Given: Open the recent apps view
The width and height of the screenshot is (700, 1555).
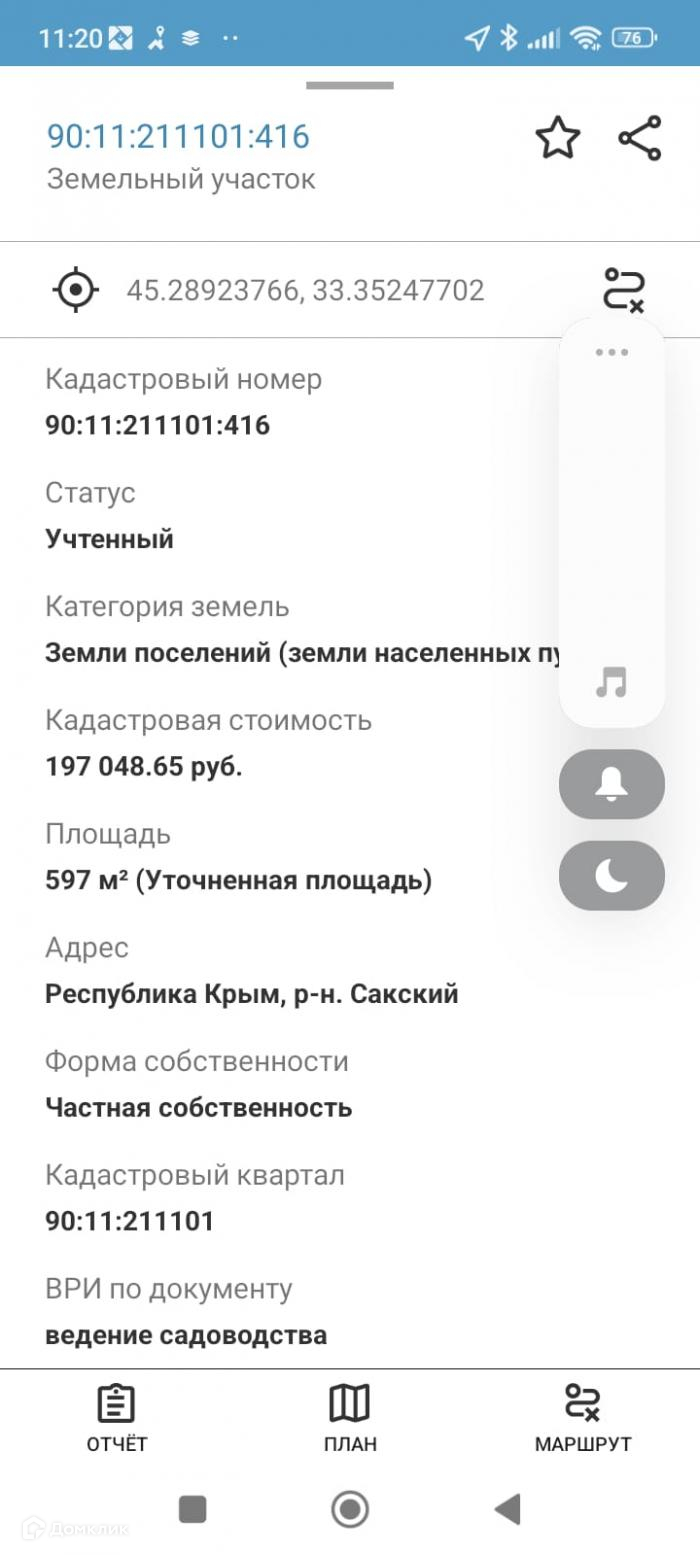Looking at the screenshot, I should (192, 1509).
